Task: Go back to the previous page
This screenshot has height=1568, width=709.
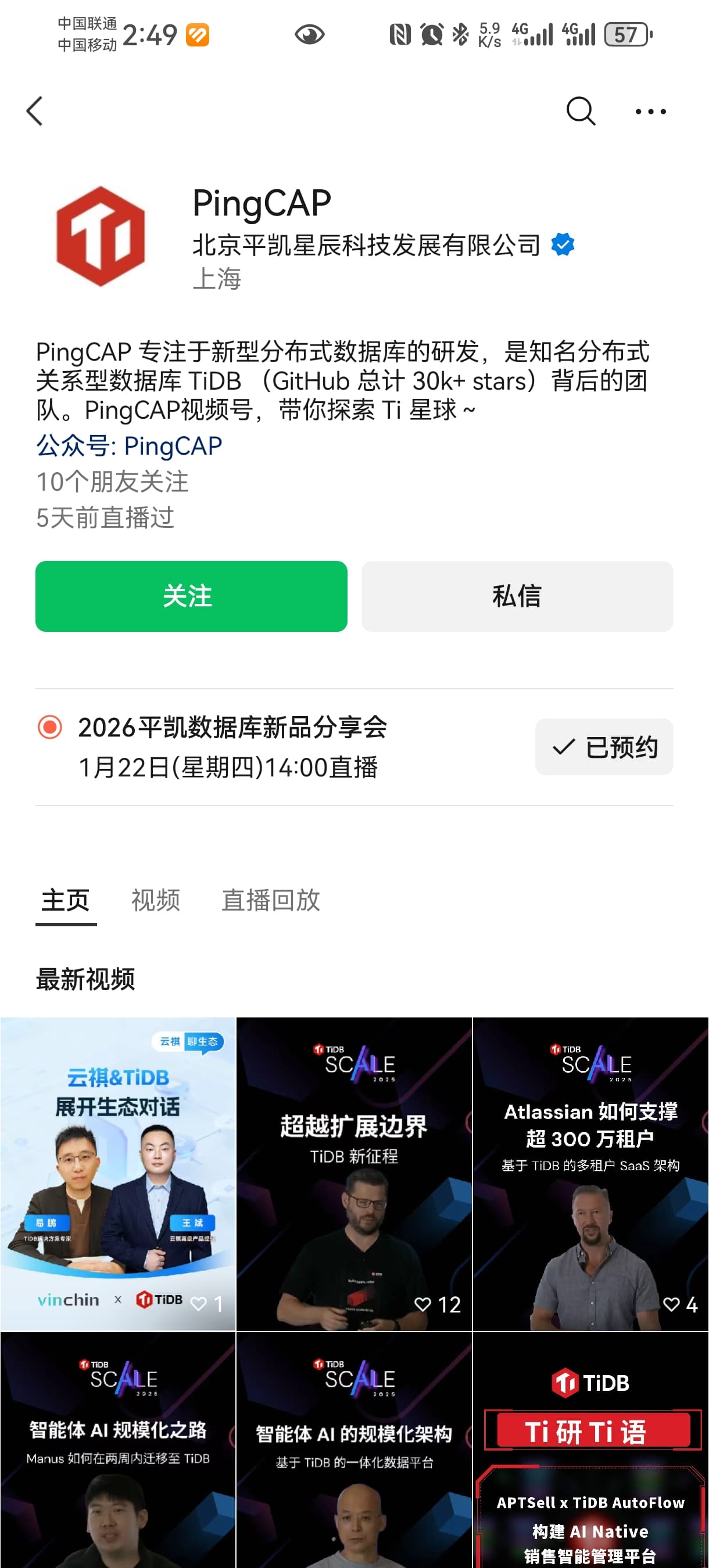Action: [35, 112]
